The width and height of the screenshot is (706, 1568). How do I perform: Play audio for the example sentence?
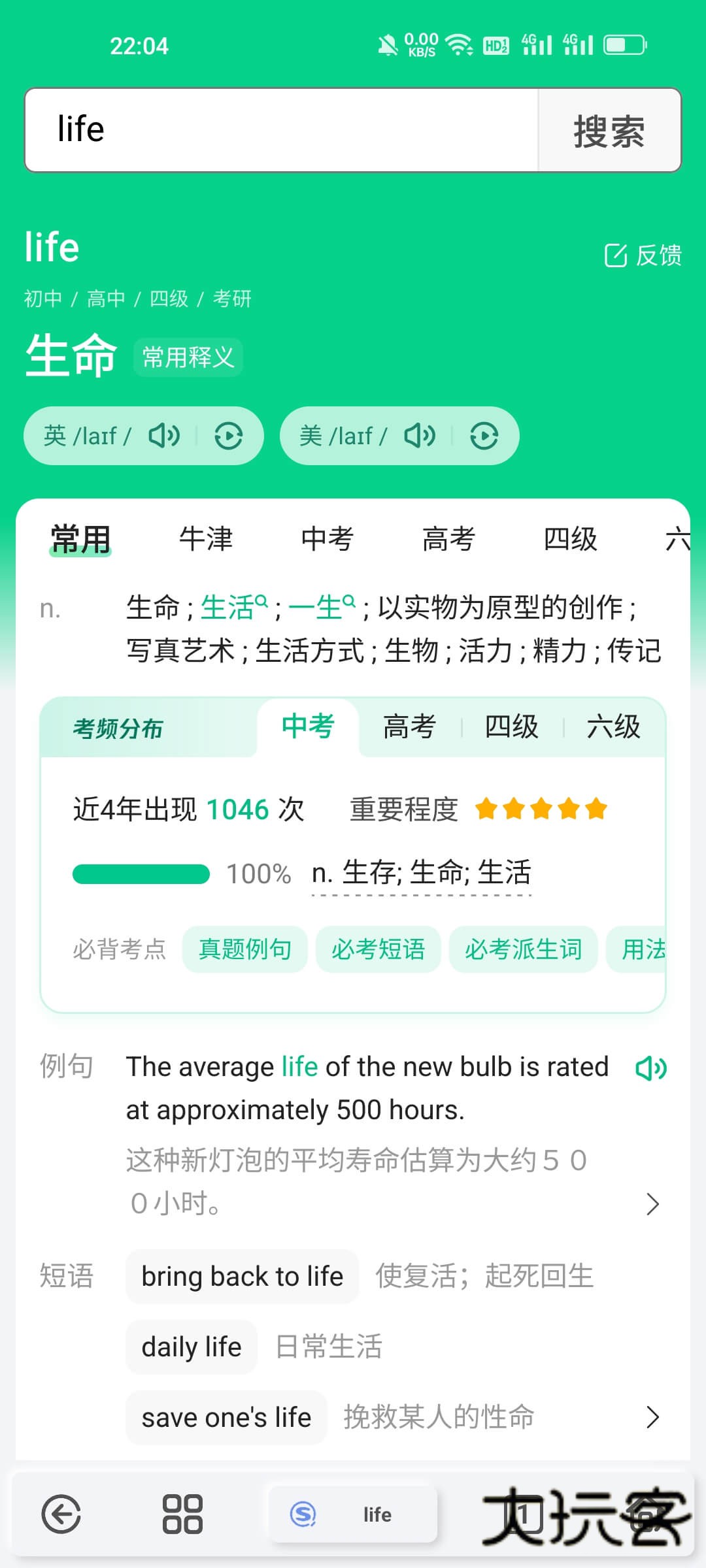pyautogui.click(x=651, y=1067)
